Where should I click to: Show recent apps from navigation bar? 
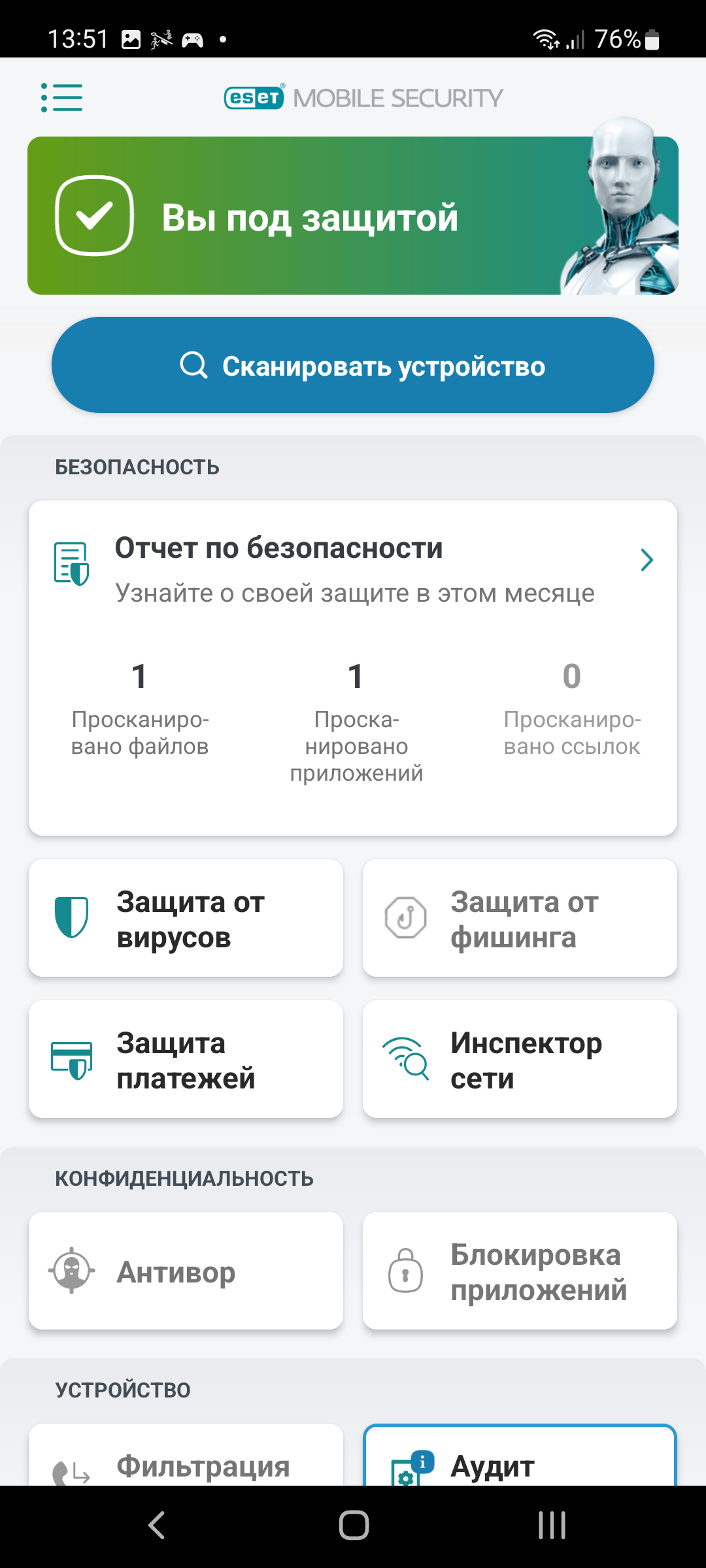click(x=552, y=1526)
